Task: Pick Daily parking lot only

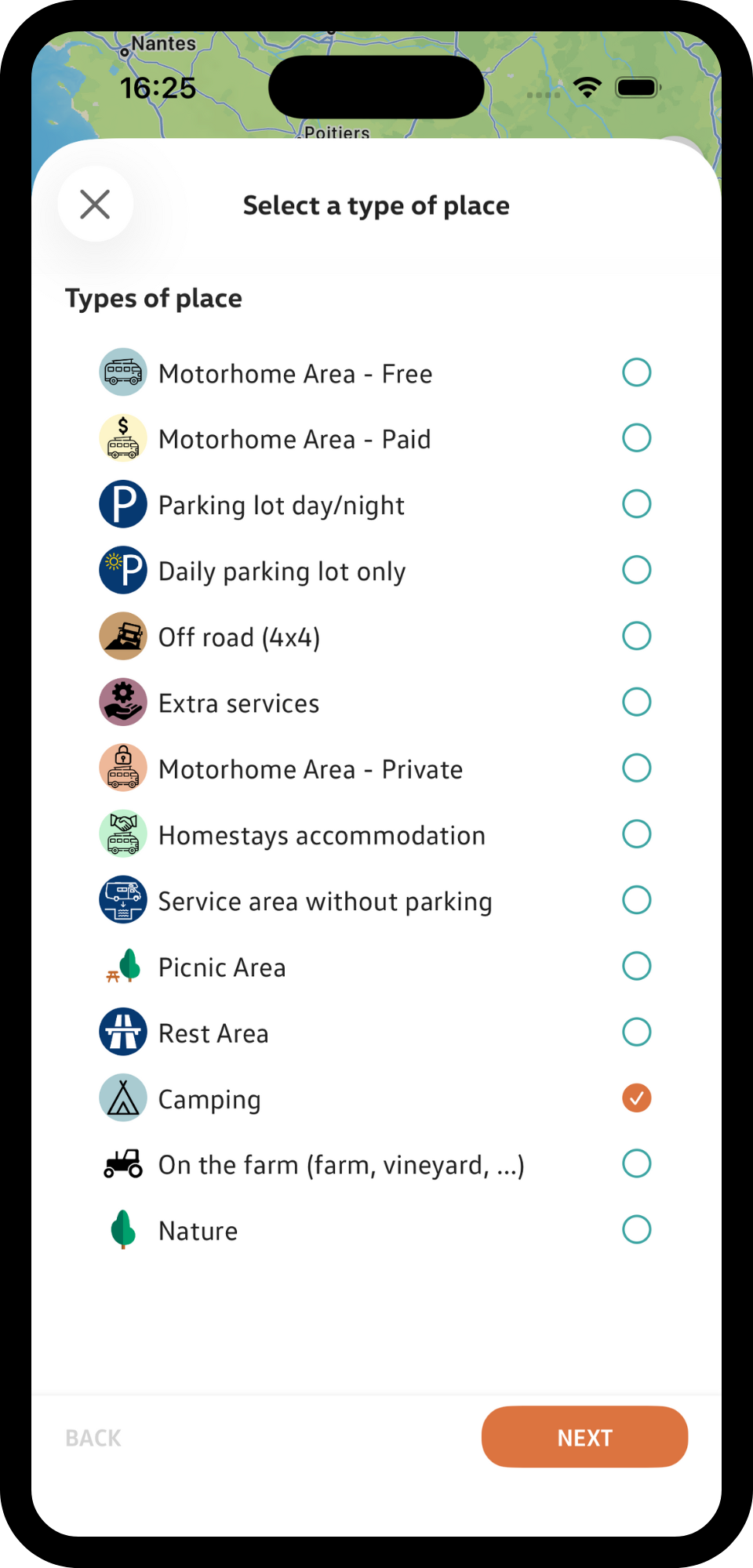Action: (x=636, y=571)
